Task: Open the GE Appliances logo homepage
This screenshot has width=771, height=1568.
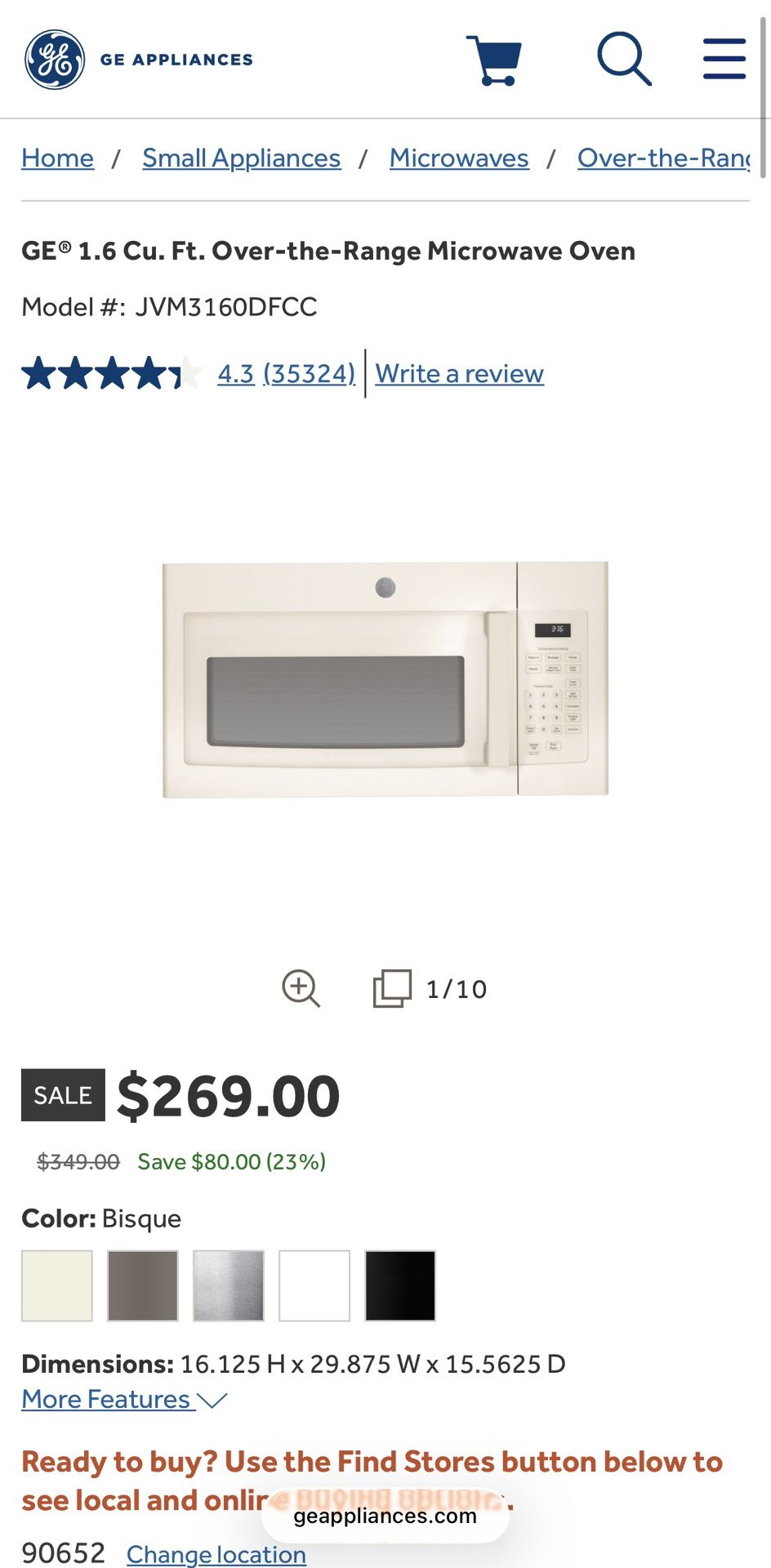Action: [139, 60]
